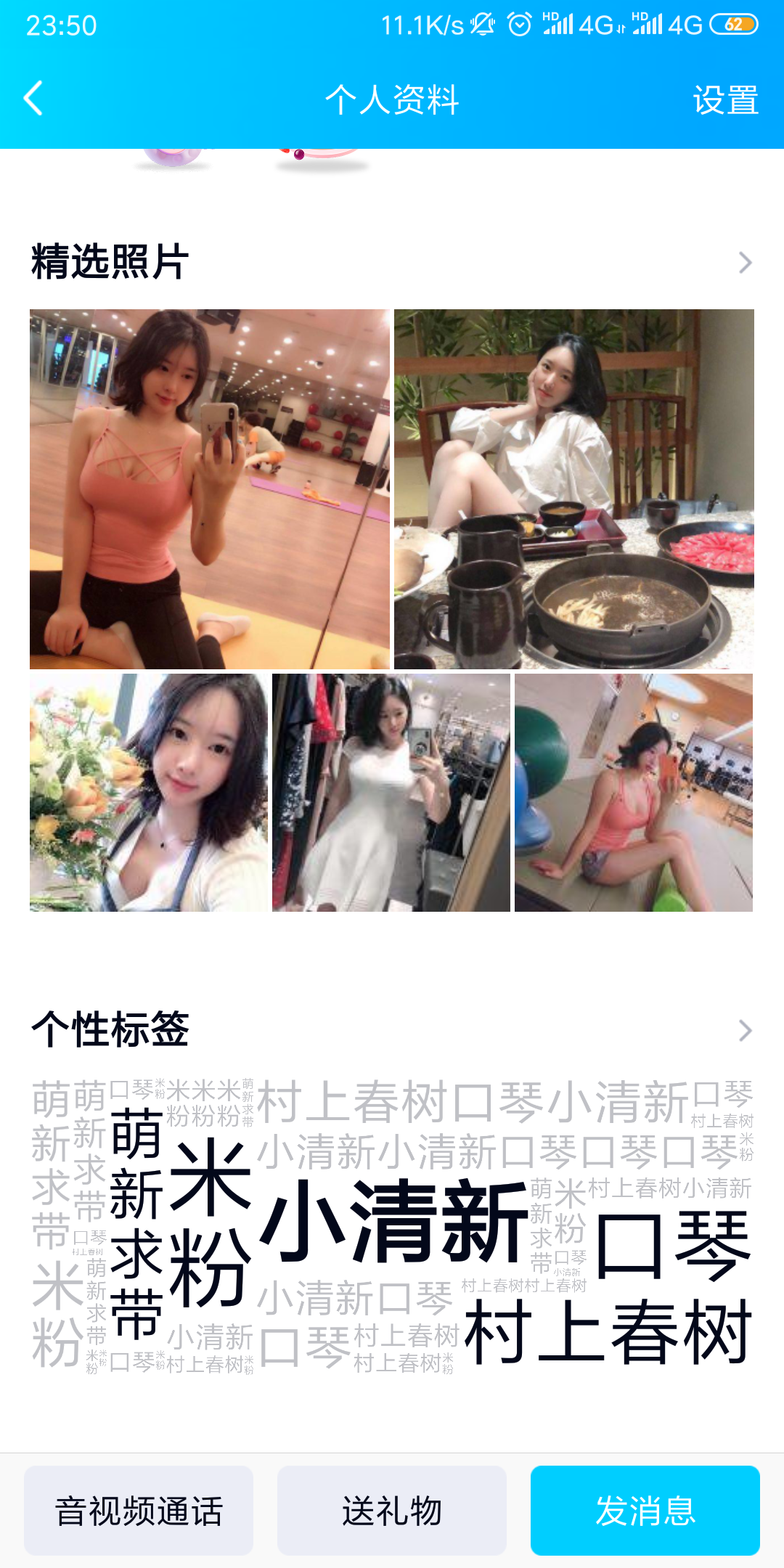
Task: Expand the 精选照片 section arrow
Action: 745,263
